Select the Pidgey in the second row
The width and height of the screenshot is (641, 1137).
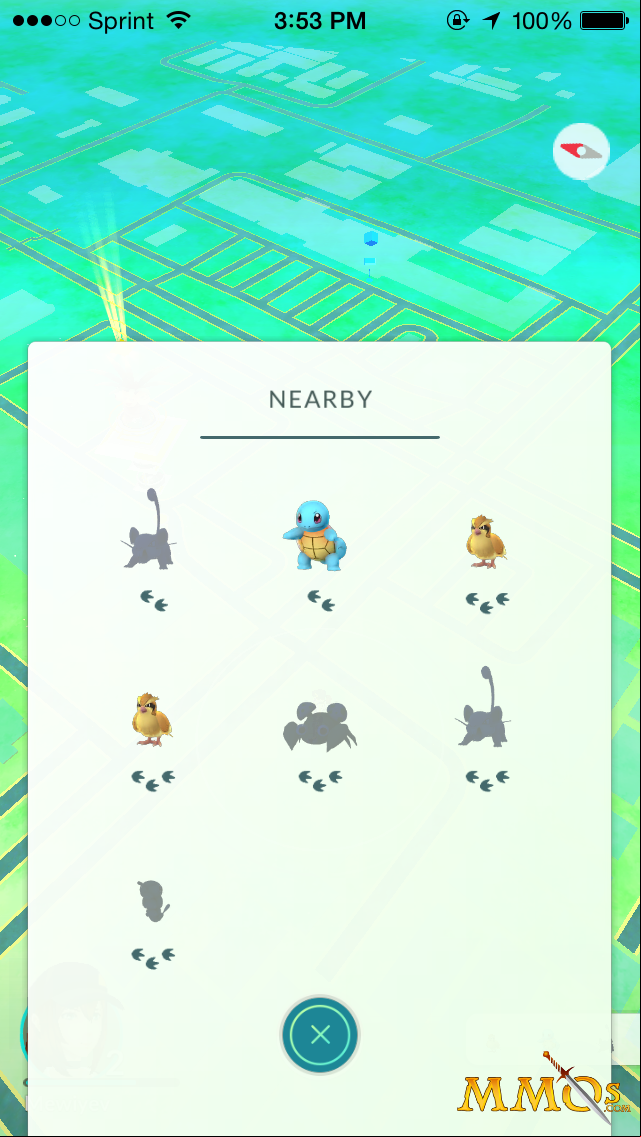[x=152, y=719]
